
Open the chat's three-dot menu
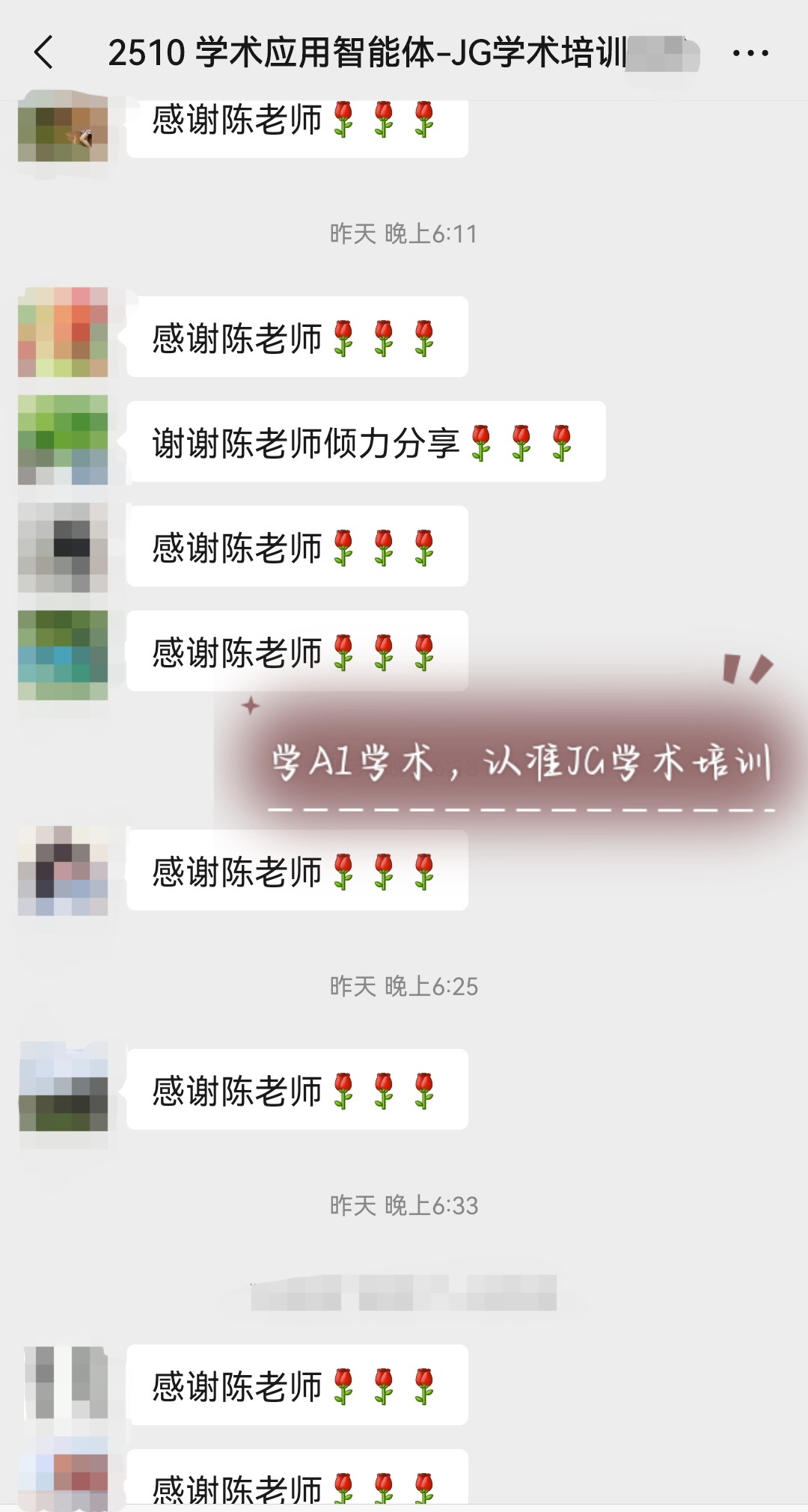(x=750, y=53)
